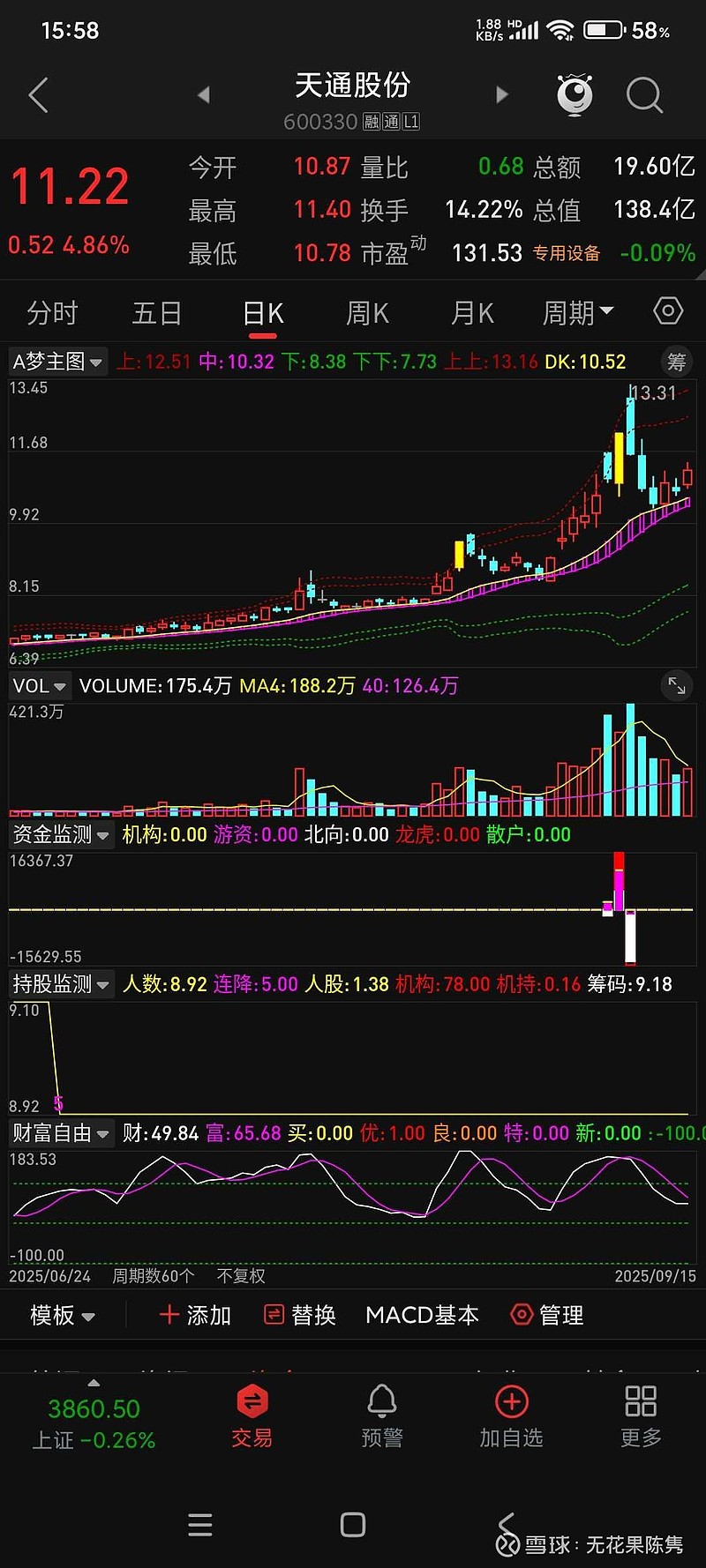
Task: Tap 替换 to replace indicator
Action: click(300, 1316)
